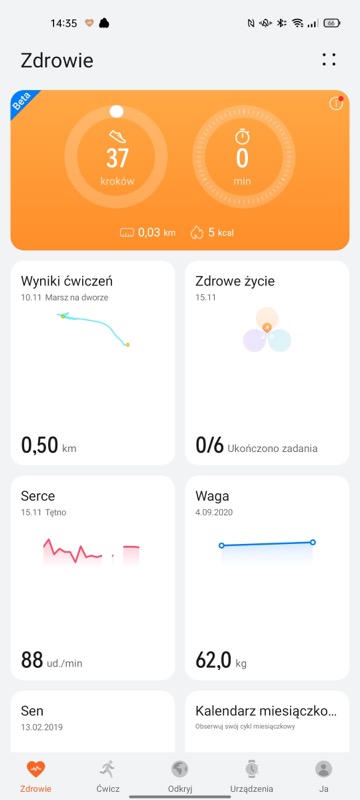View the Serce heart rate card
Viewport: 360px width, 800px height.
pyautogui.click(x=93, y=578)
